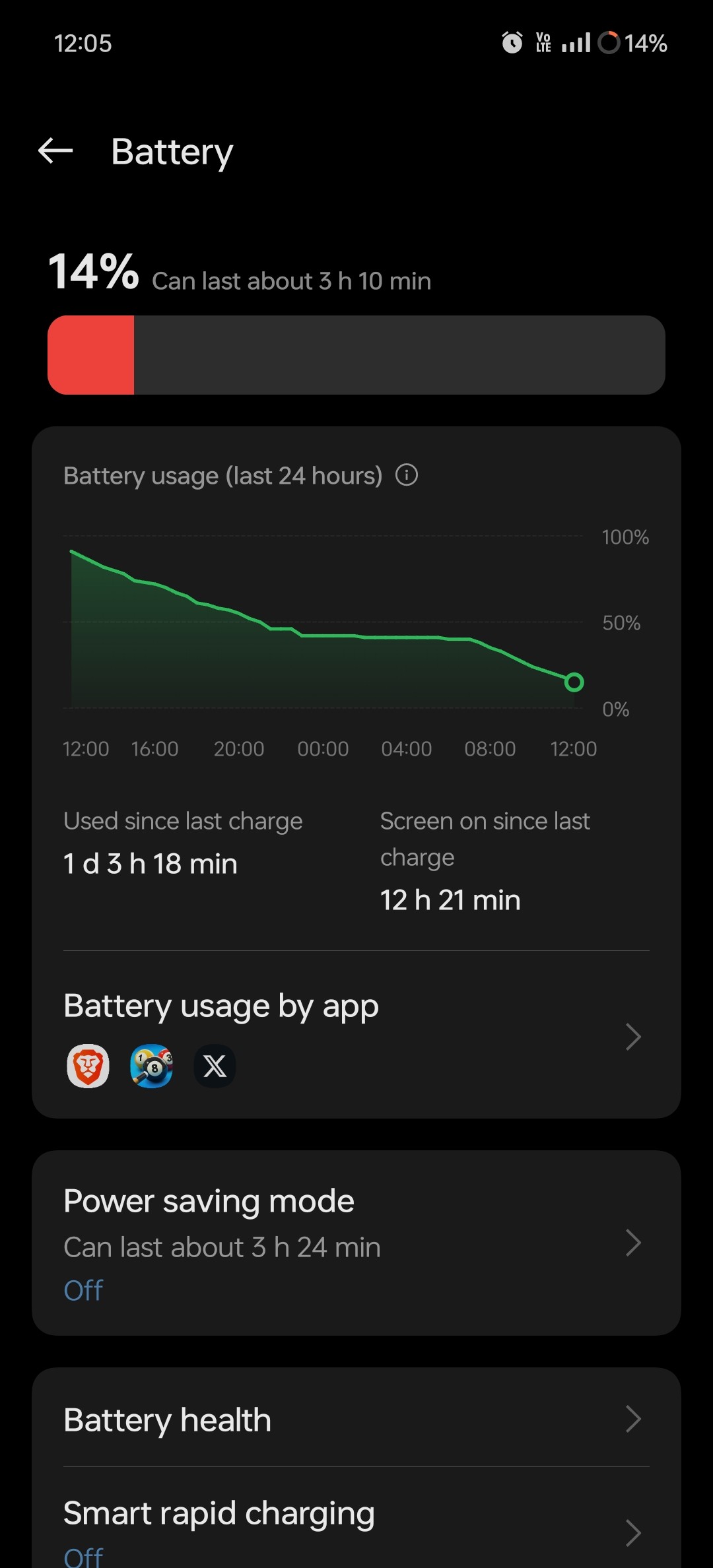The image size is (713, 1568).
Task: Select the 8 Ball Pool app icon
Action: pos(152,1065)
